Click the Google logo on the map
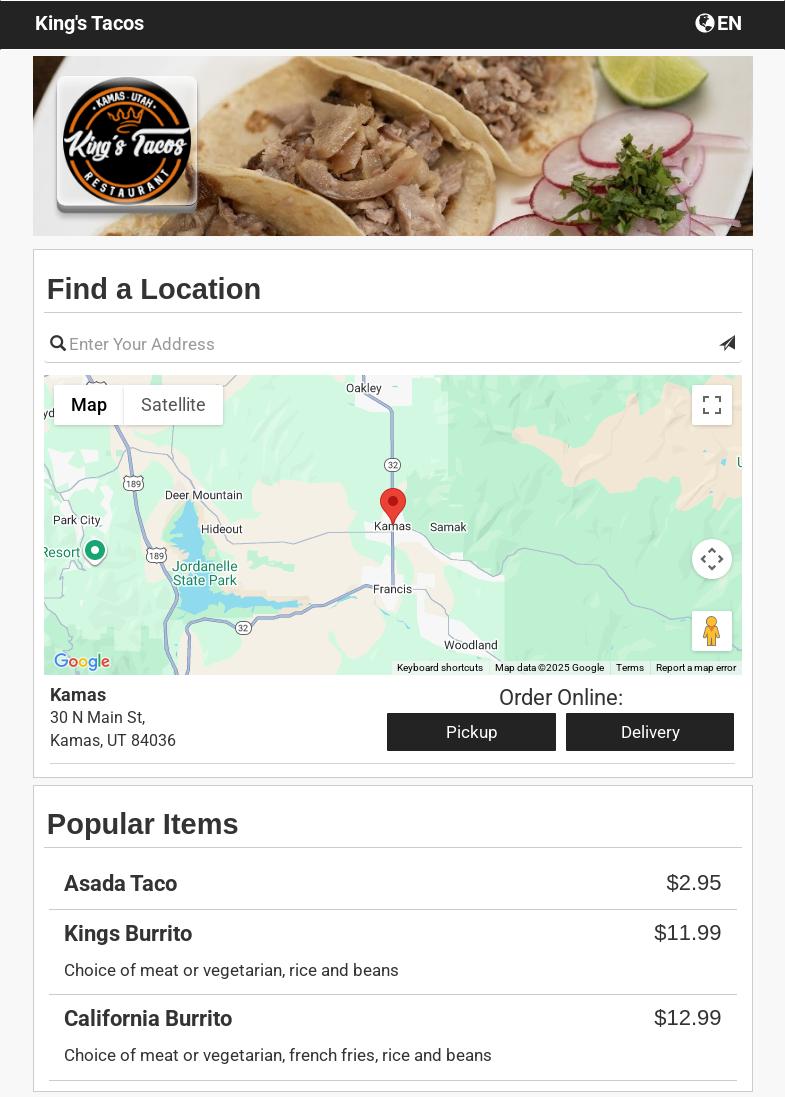 [81, 662]
